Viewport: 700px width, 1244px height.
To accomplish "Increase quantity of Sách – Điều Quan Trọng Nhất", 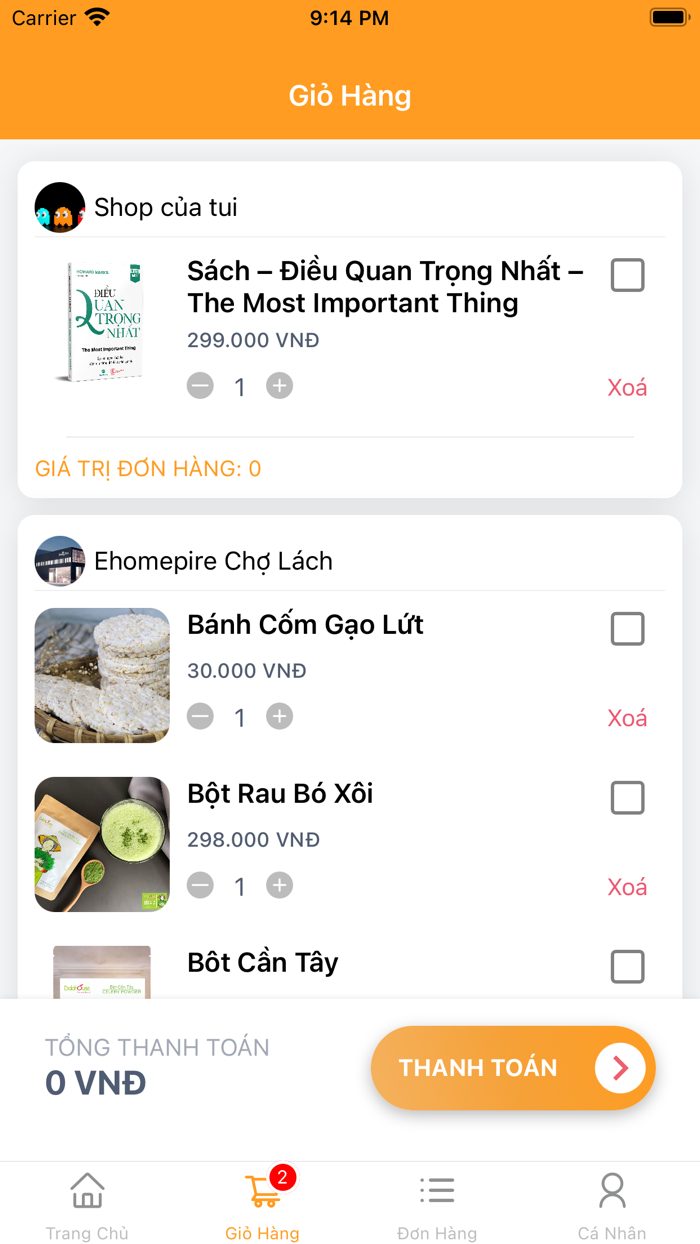I will click(x=280, y=386).
